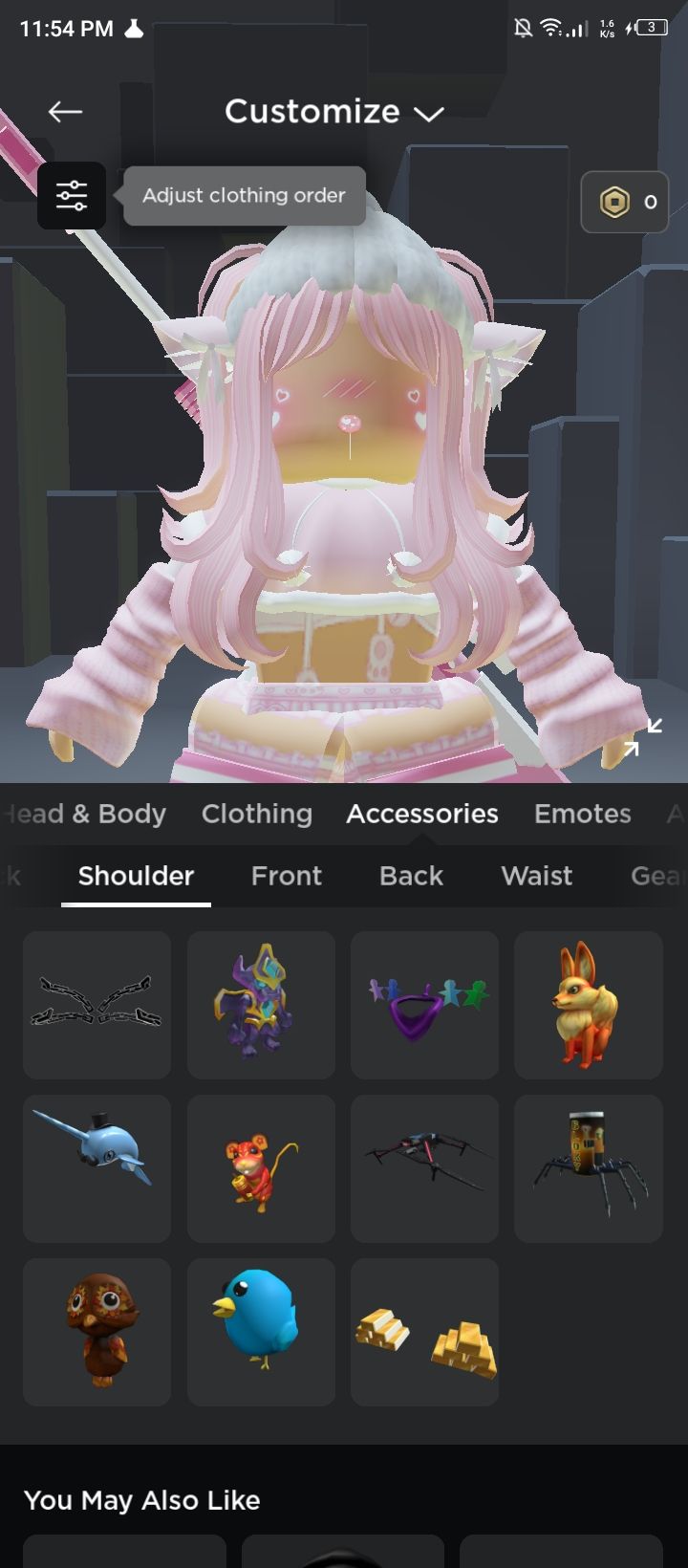The width and height of the screenshot is (688, 1568).
Task: Switch to the Clothing tab
Action: point(256,814)
